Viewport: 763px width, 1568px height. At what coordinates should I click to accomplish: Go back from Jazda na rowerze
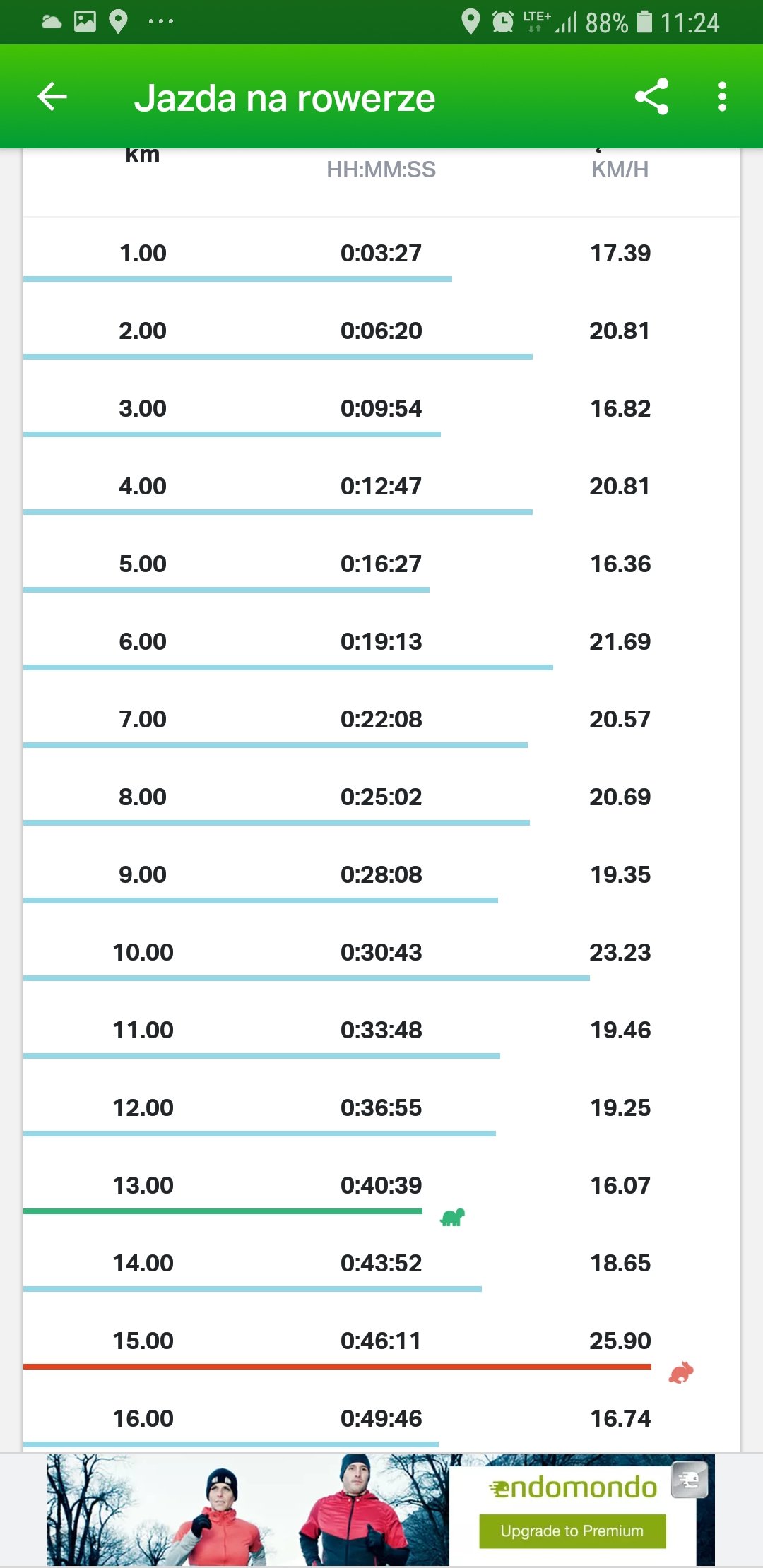tap(52, 97)
